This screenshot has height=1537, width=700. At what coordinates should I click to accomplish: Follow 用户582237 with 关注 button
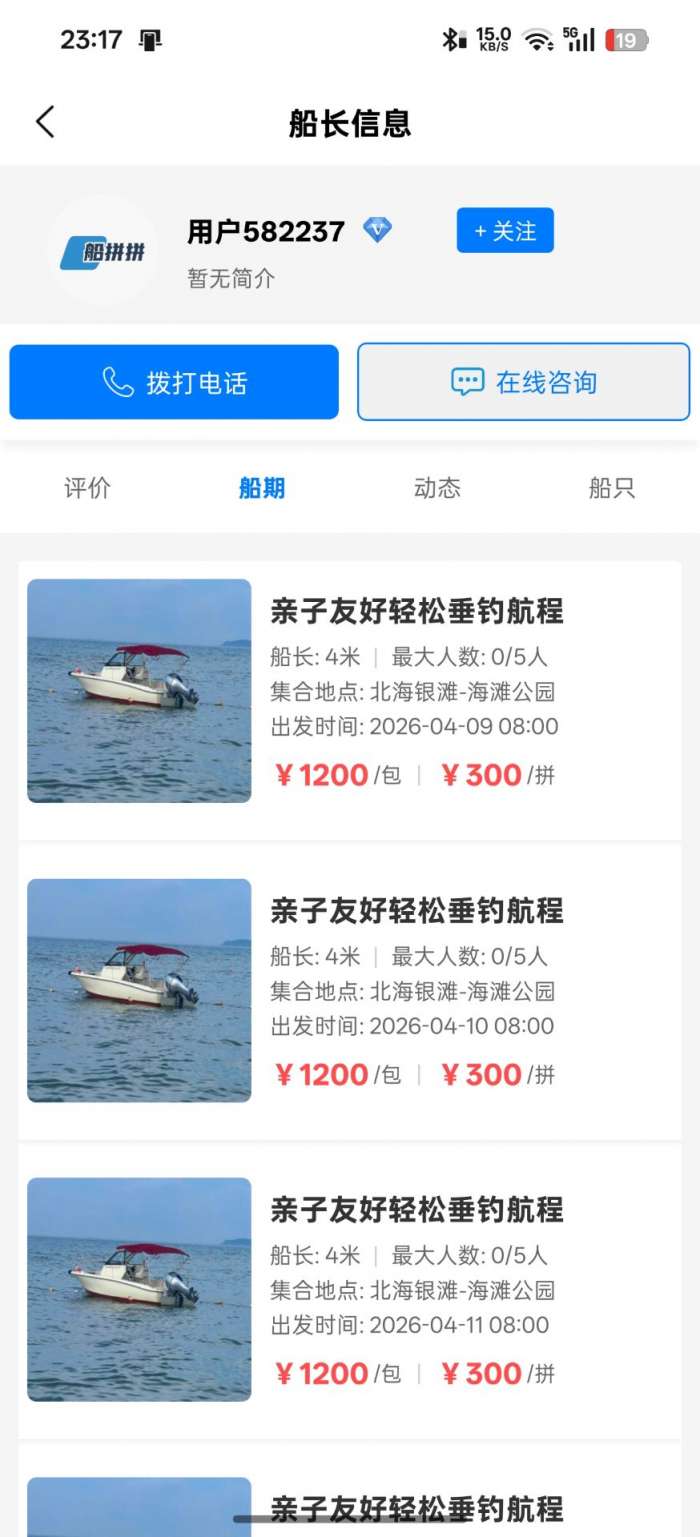[505, 231]
